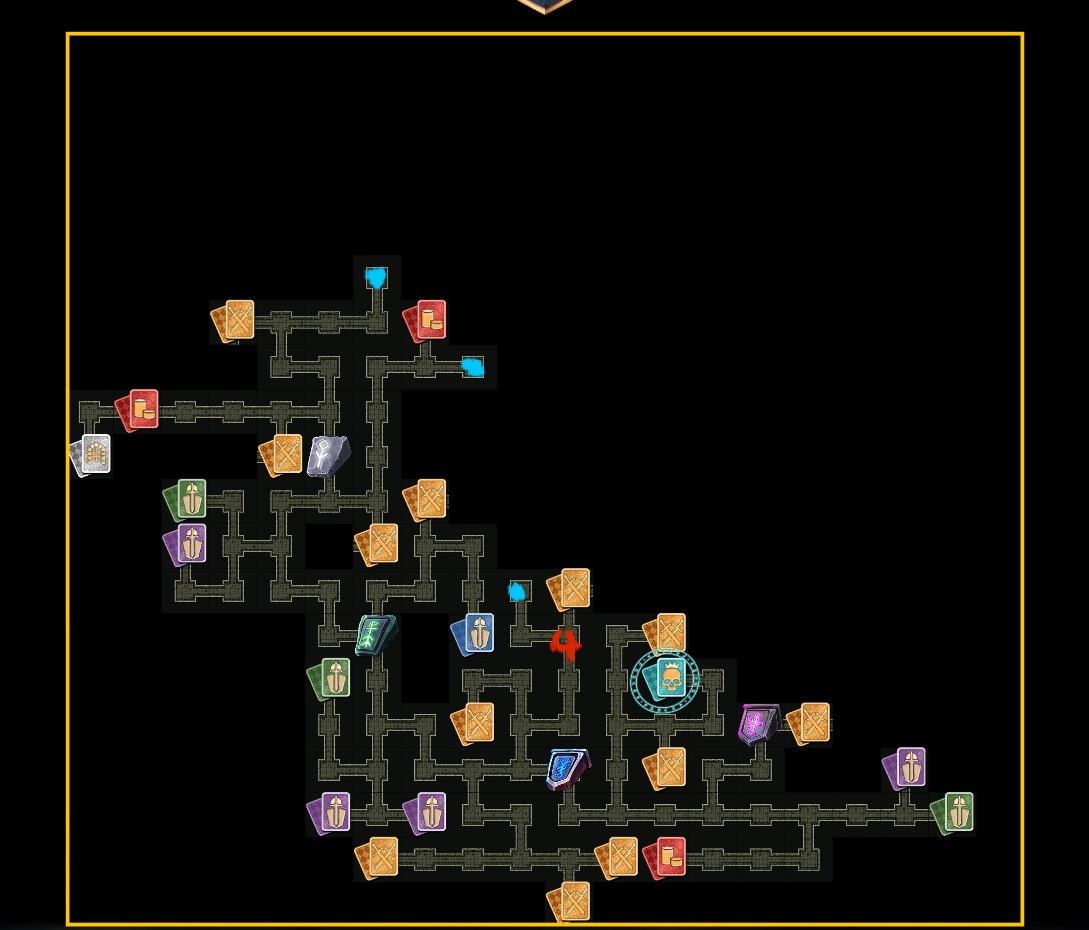Select the teal skull boss card
Image resolution: width=1089 pixels, height=930 pixels.
[666, 680]
